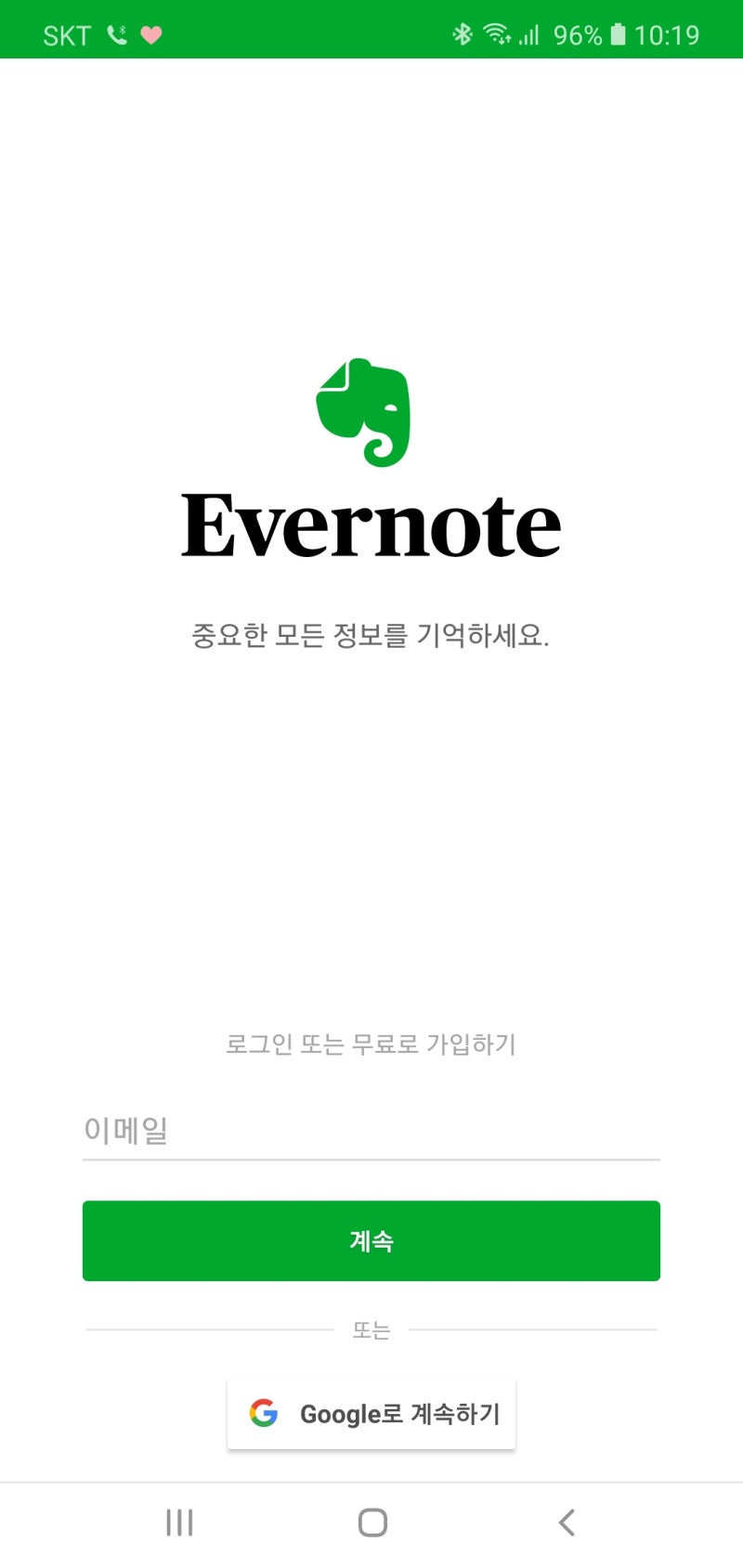
Task: Continue with the Google sign-in button
Action: point(371,1413)
